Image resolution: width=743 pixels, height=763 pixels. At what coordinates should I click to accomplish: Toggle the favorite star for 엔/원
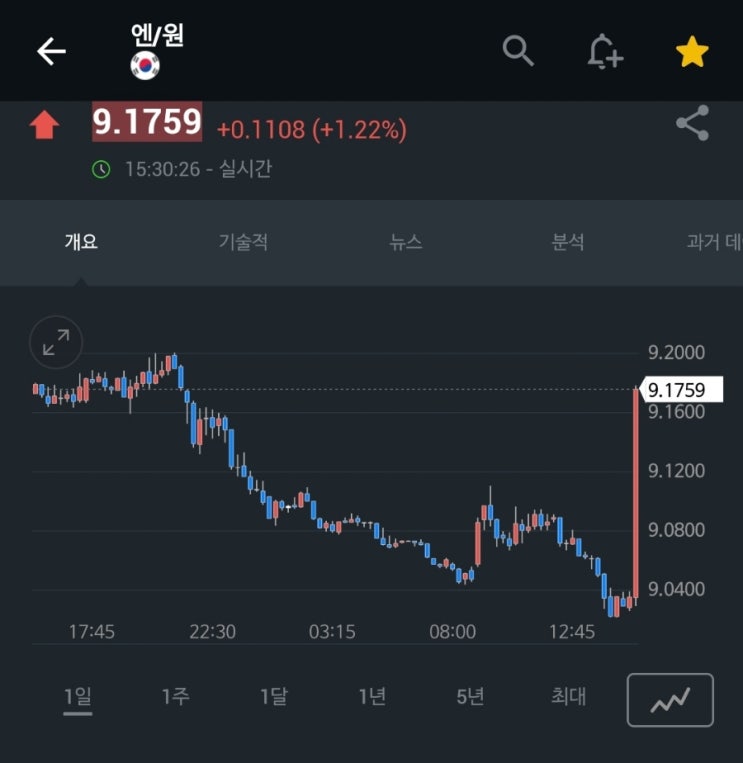tap(692, 51)
